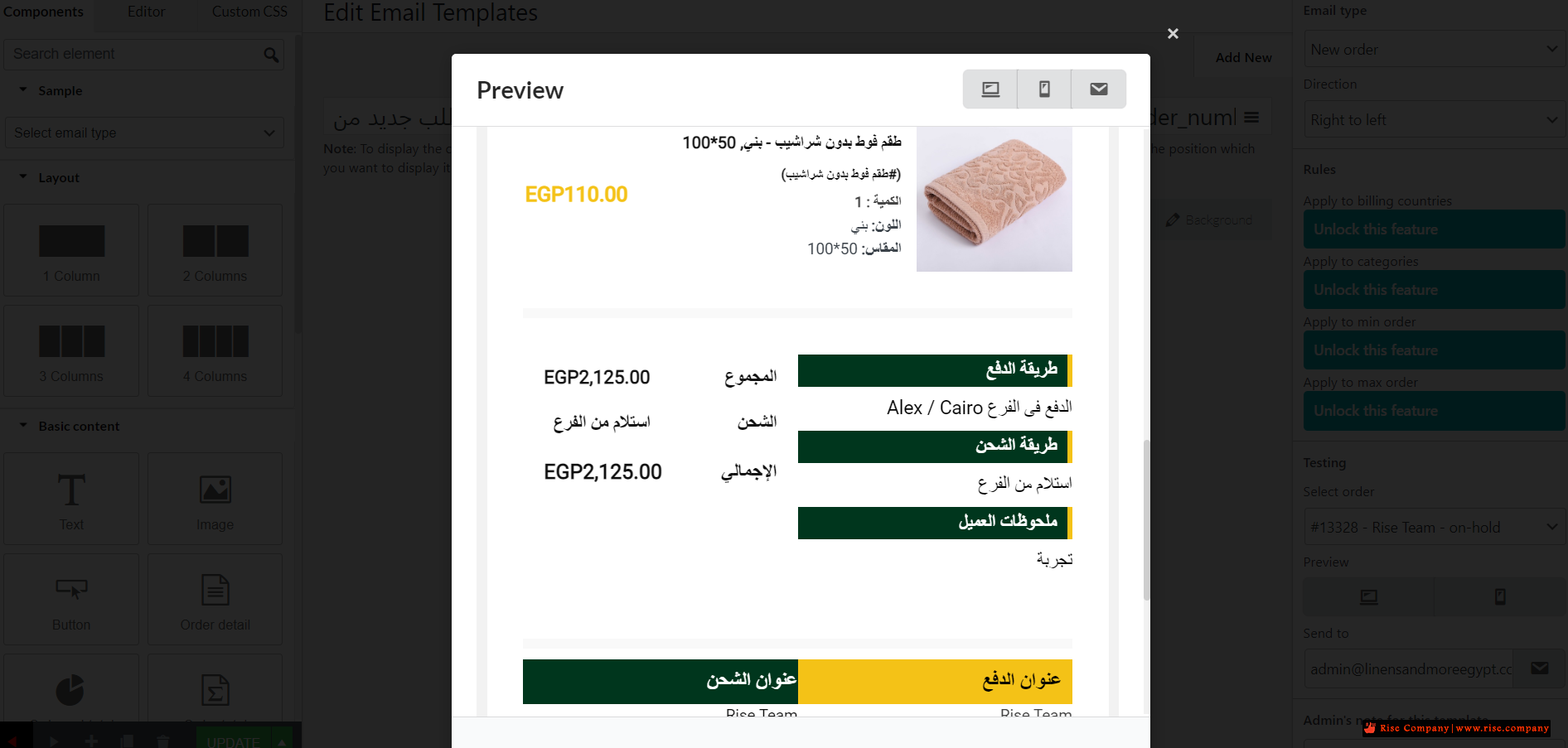Screen dimensions: 1568x748
Task: Add a 3 Columns layout
Action: tap(71, 350)
